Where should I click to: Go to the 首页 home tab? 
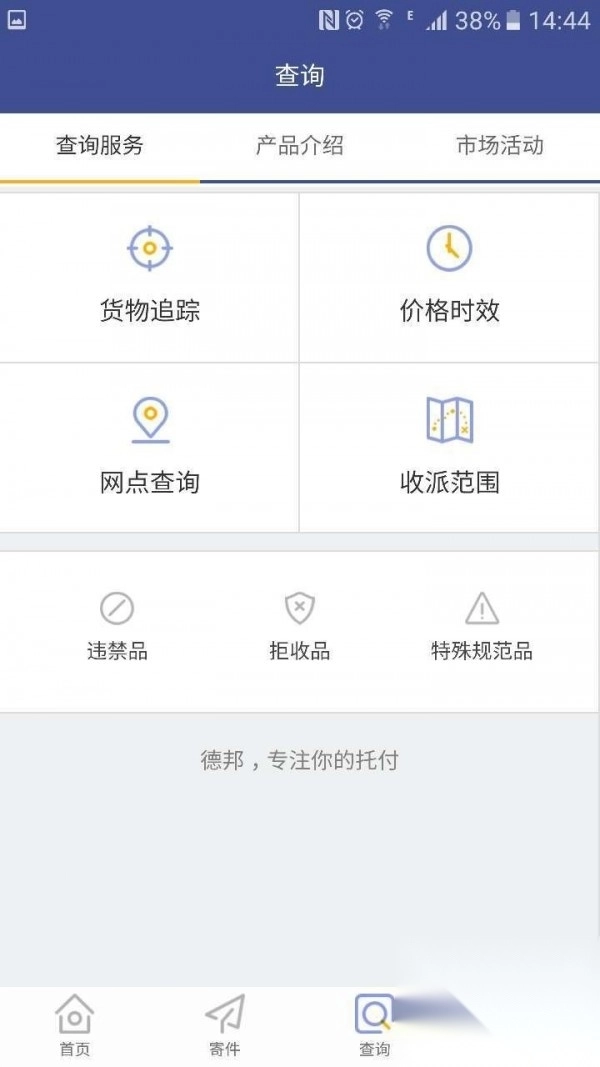coord(75,1025)
